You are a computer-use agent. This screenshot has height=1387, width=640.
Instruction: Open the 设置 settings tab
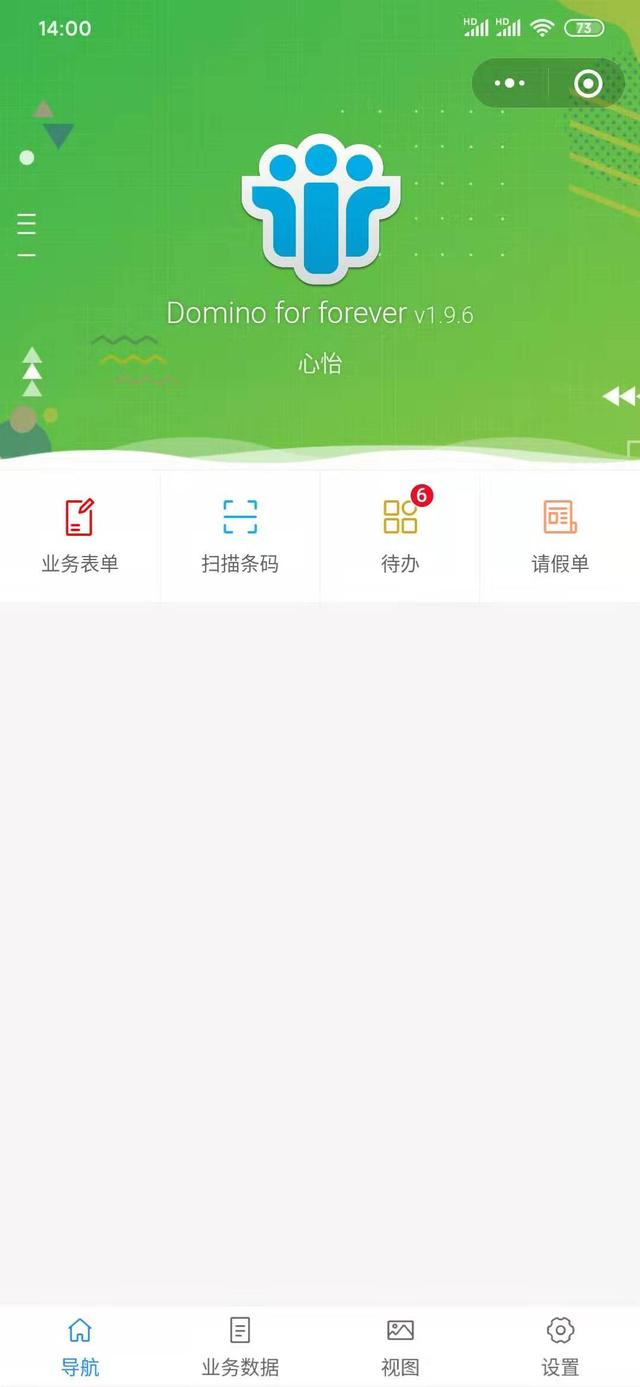click(x=560, y=1346)
